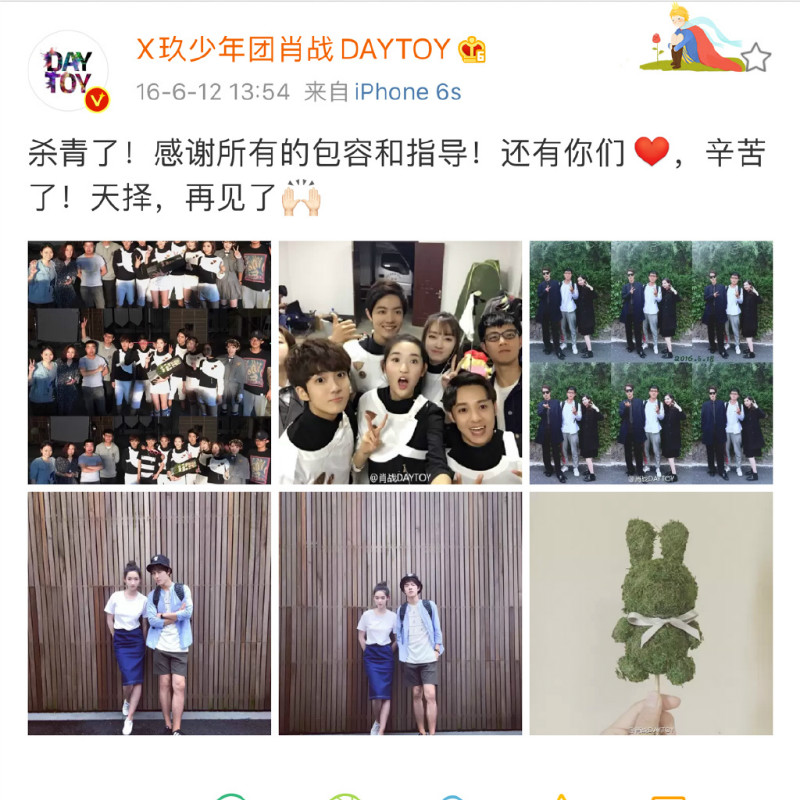Open the group selfie in white aprons
The width and height of the screenshot is (800, 800).
[400, 363]
